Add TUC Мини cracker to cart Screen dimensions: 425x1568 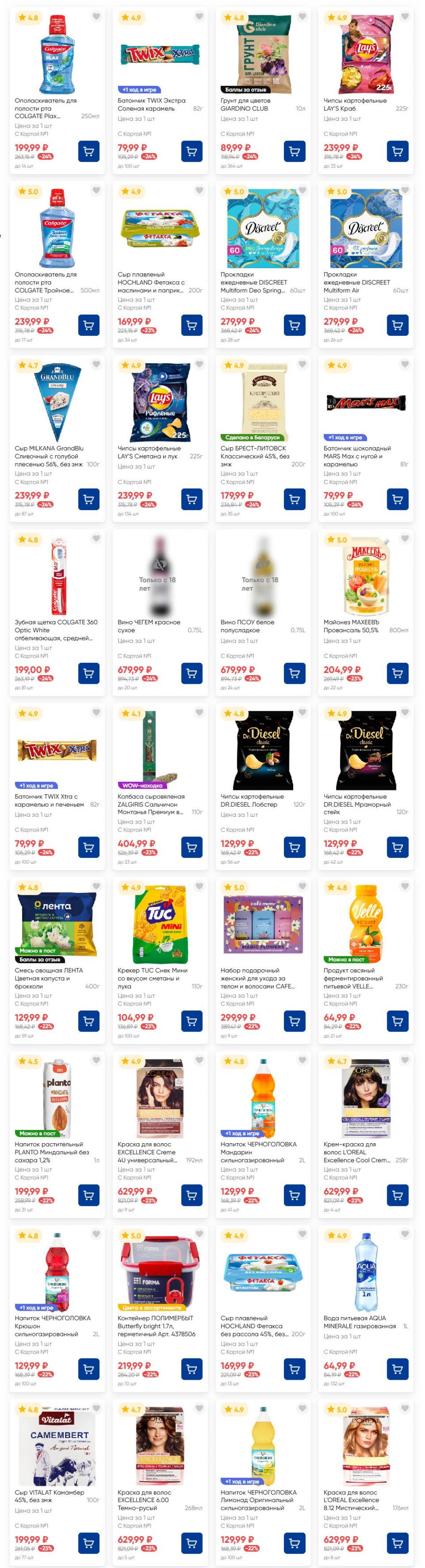(x=191, y=1021)
